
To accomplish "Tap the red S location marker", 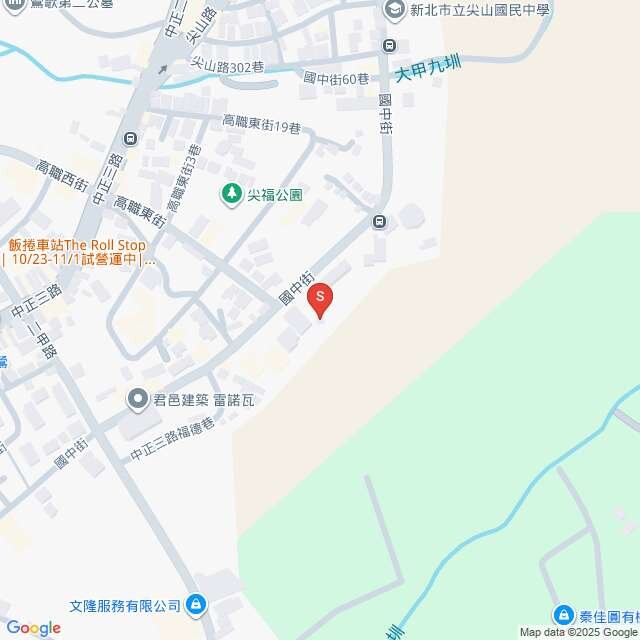I will click(x=319, y=298).
